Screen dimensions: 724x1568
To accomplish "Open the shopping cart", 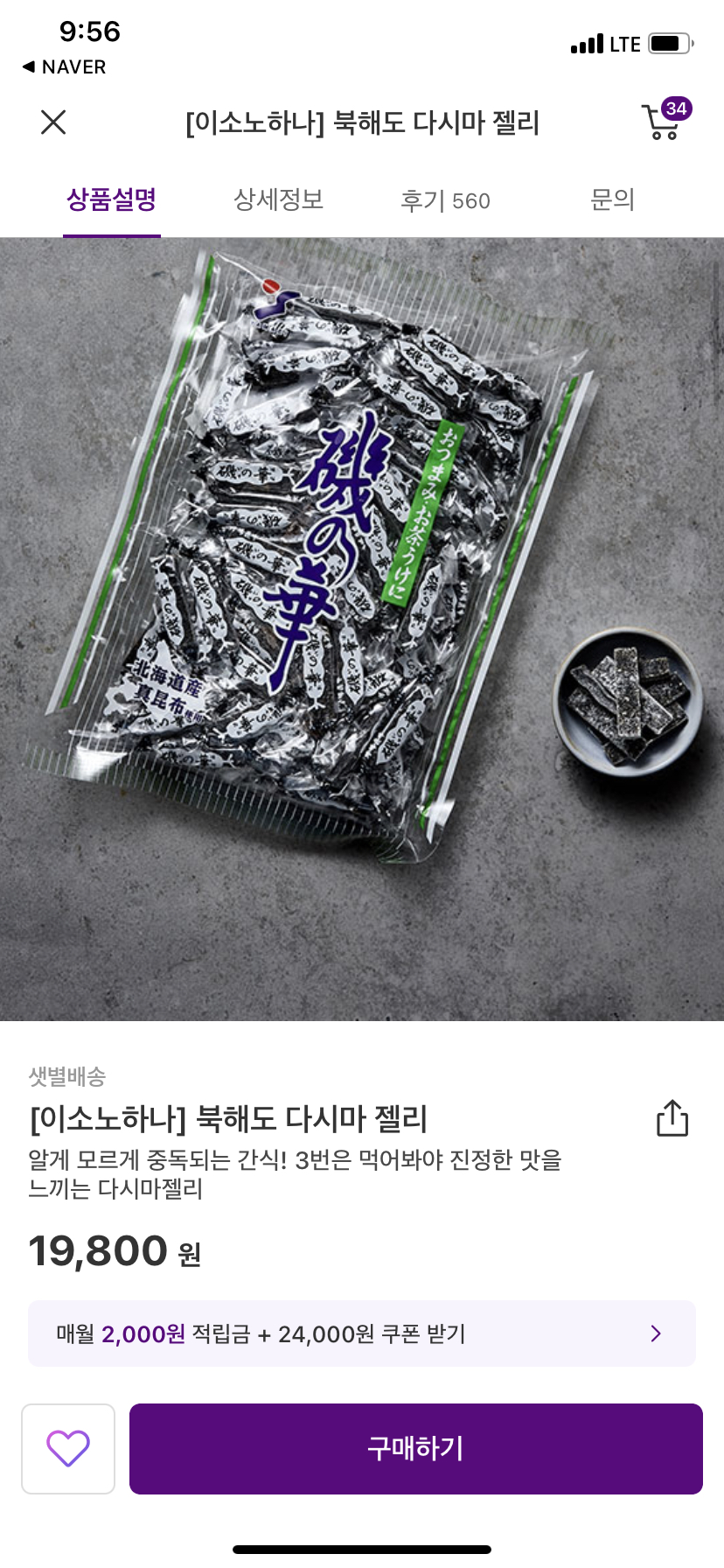I will coord(664,122).
